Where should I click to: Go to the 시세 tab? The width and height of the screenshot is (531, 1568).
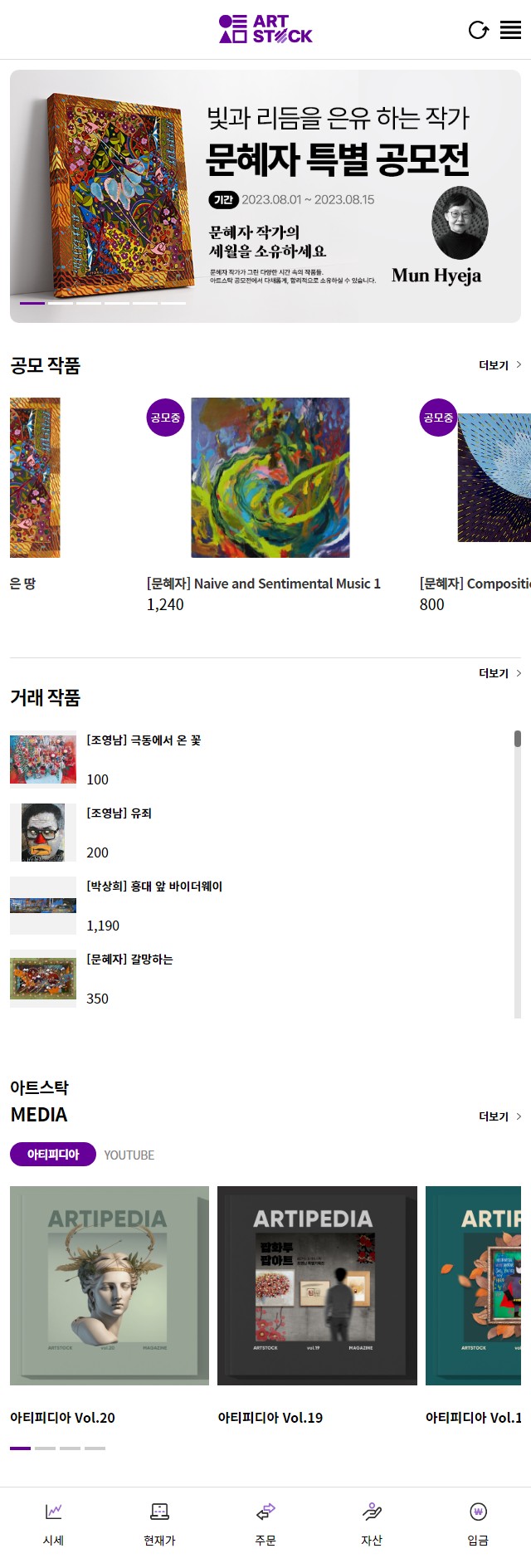[53, 1523]
